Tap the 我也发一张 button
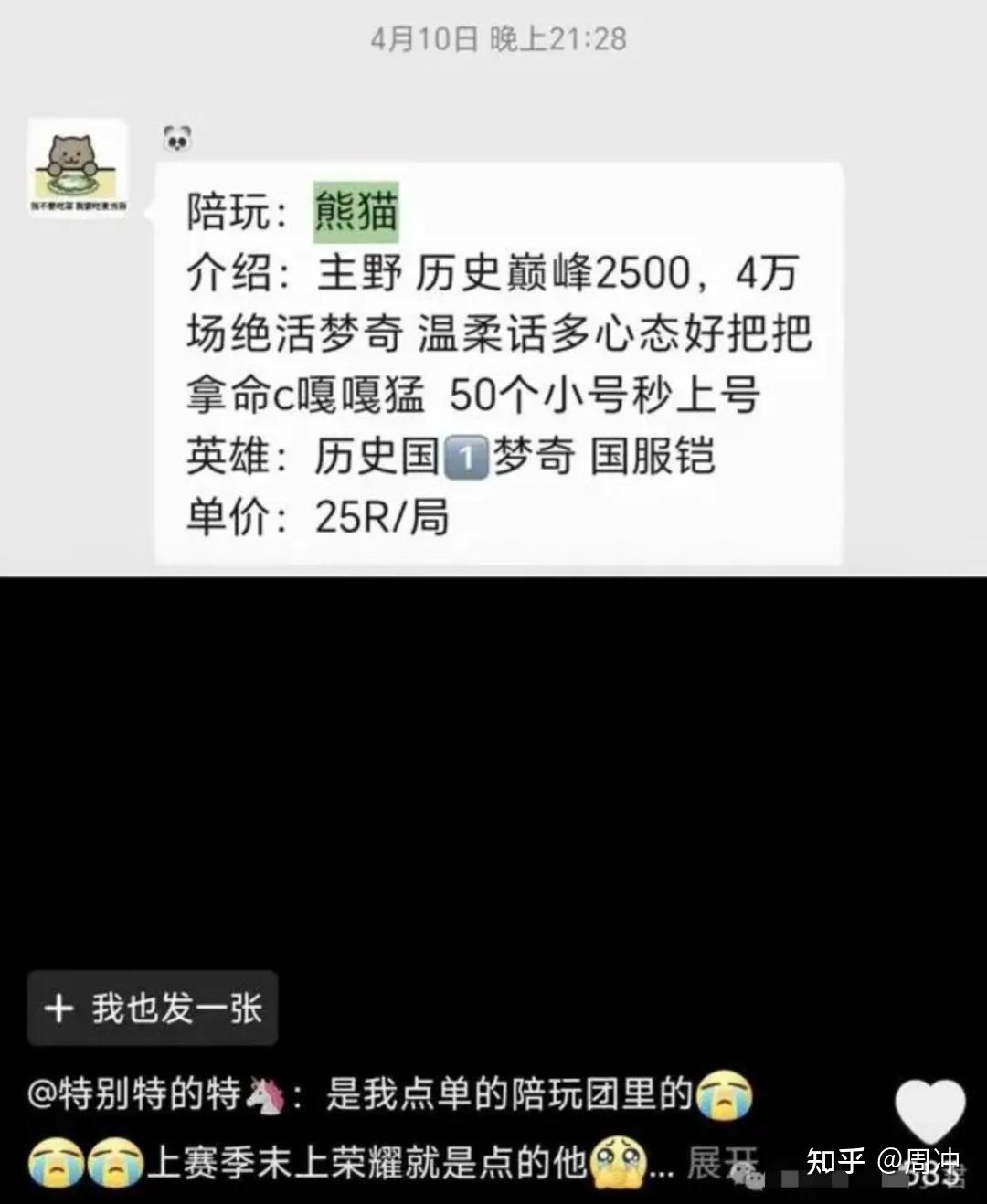Image resolution: width=987 pixels, height=1204 pixels. click(153, 1009)
